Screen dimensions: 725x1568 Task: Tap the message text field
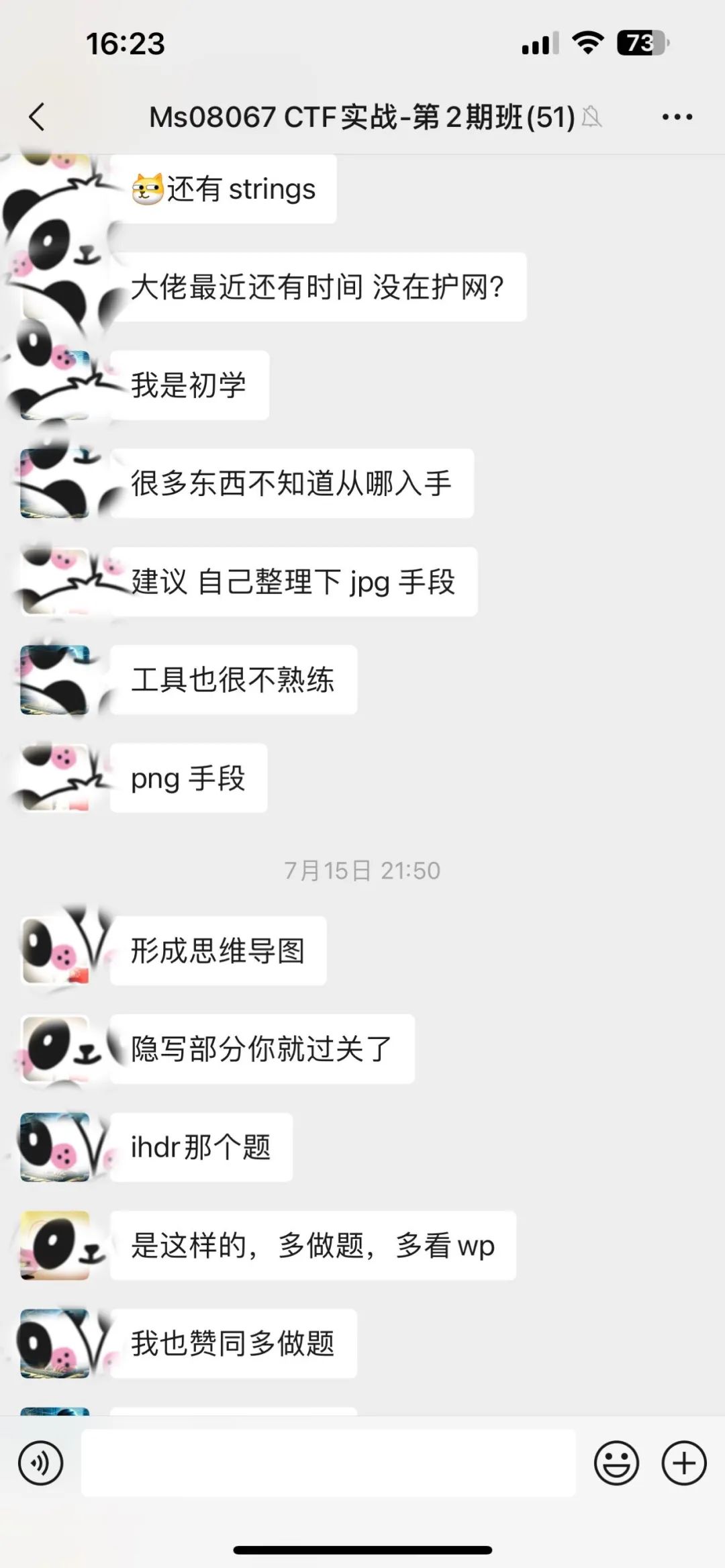328,1463
